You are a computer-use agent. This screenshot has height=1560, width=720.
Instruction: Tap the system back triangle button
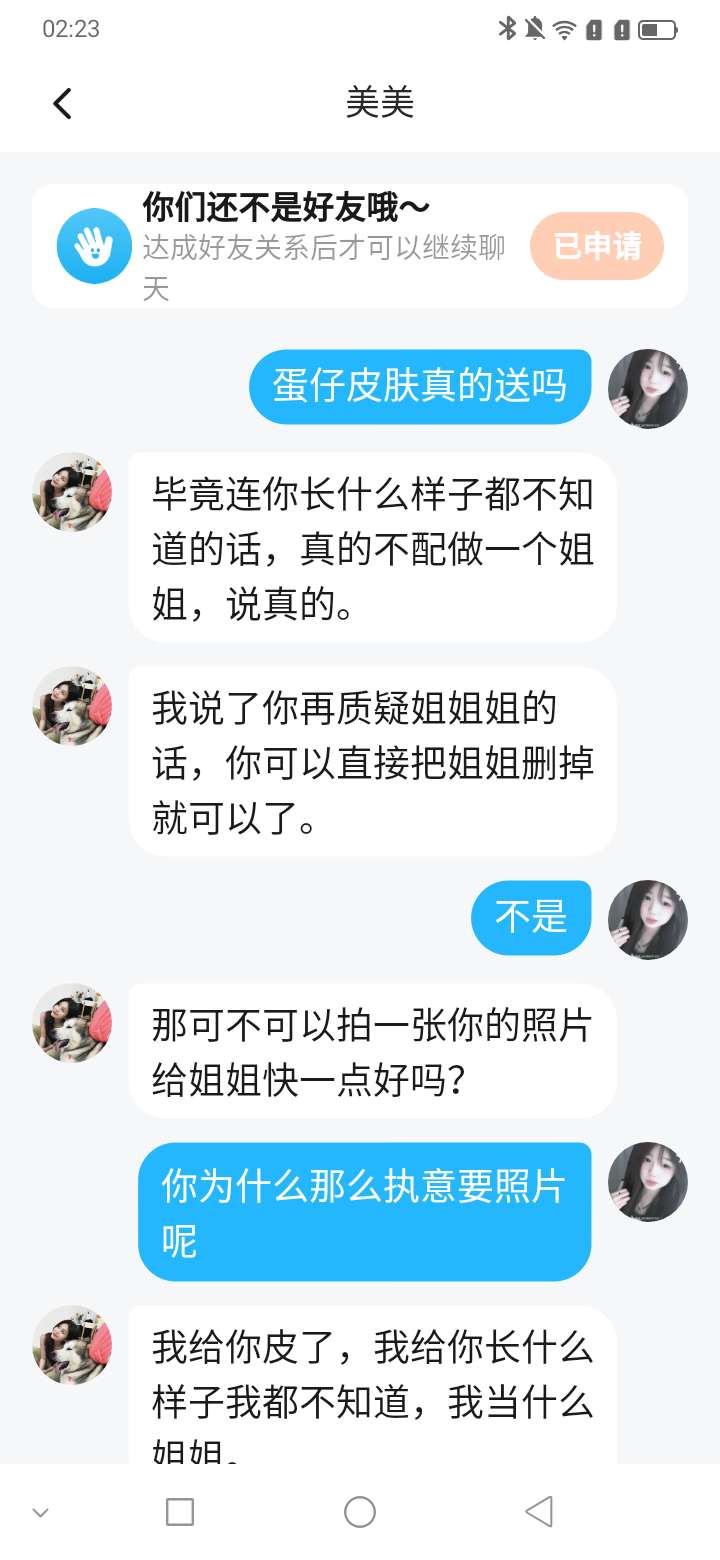tap(539, 1512)
